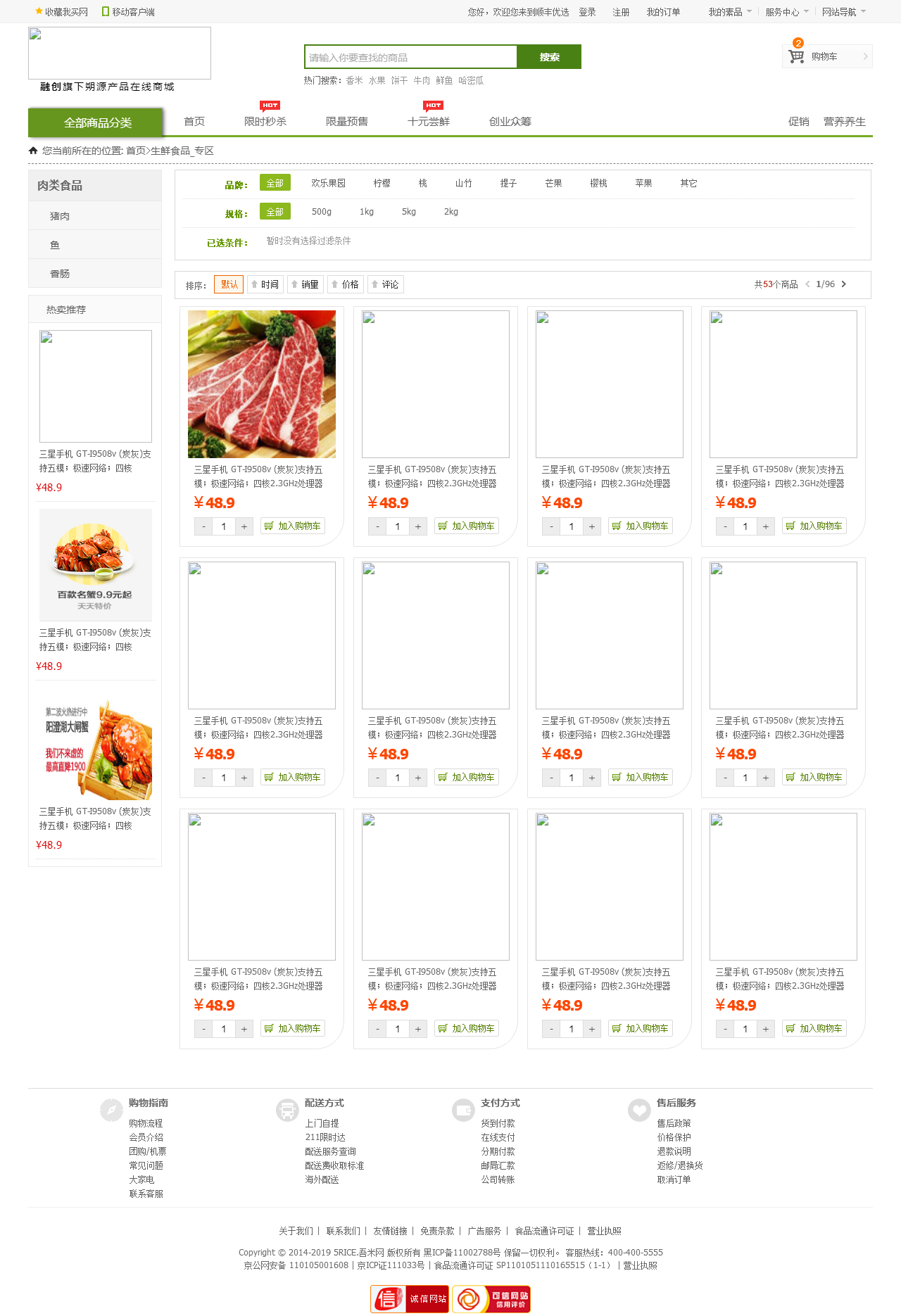Switch to the 限时秒杀 nav tab

coord(265,121)
